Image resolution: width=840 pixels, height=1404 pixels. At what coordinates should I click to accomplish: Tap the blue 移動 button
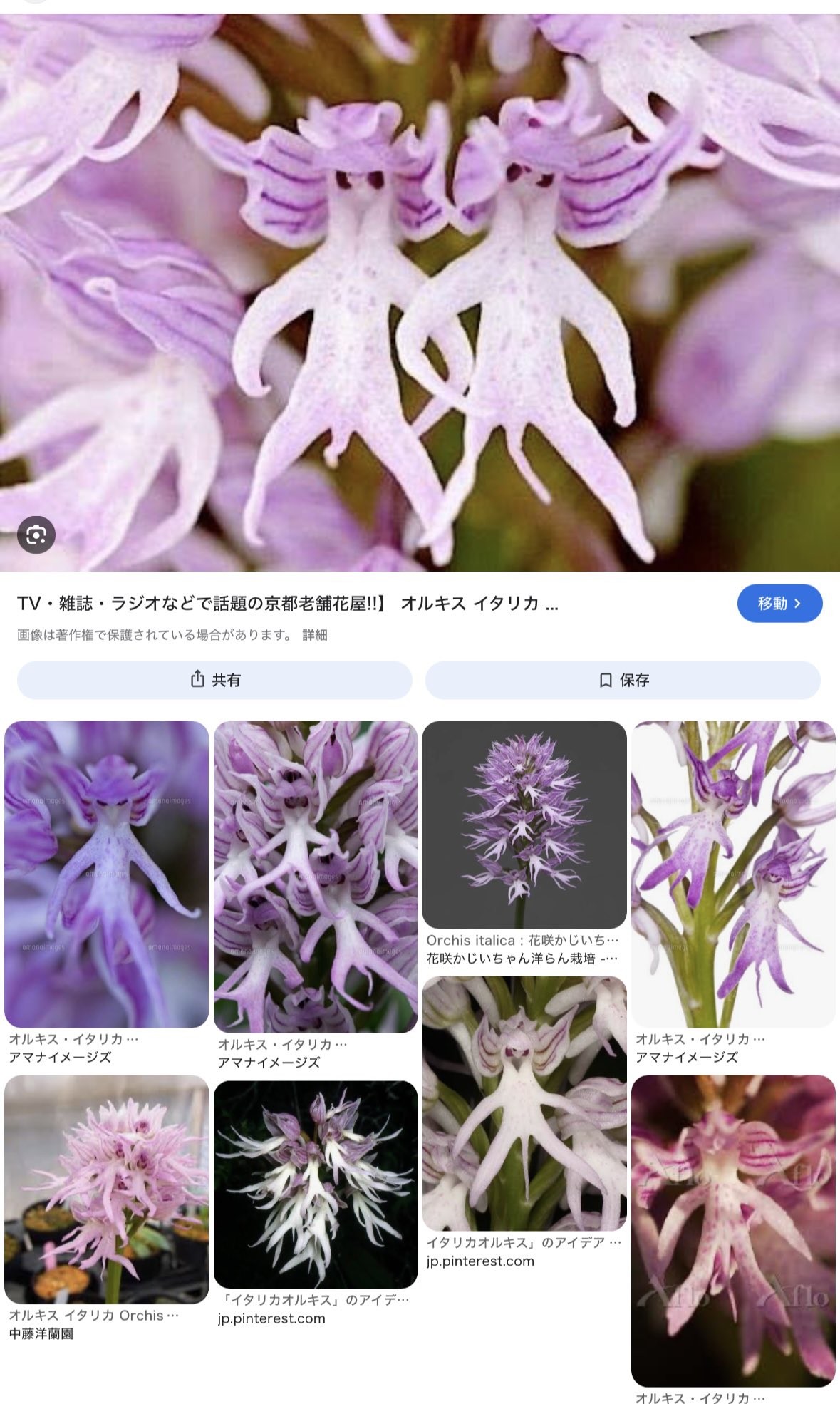click(779, 604)
